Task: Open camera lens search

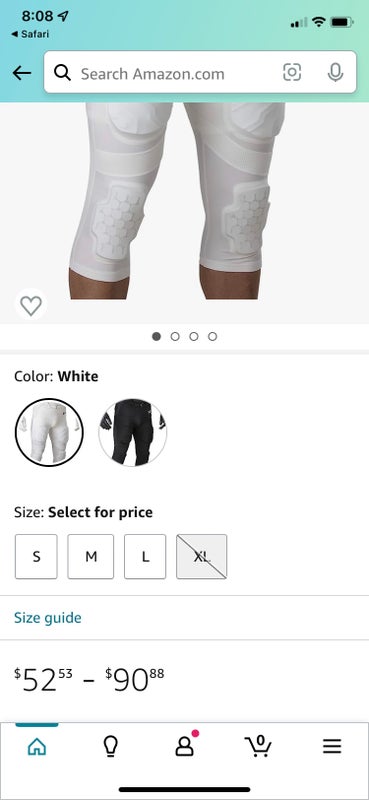Action: [292, 72]
